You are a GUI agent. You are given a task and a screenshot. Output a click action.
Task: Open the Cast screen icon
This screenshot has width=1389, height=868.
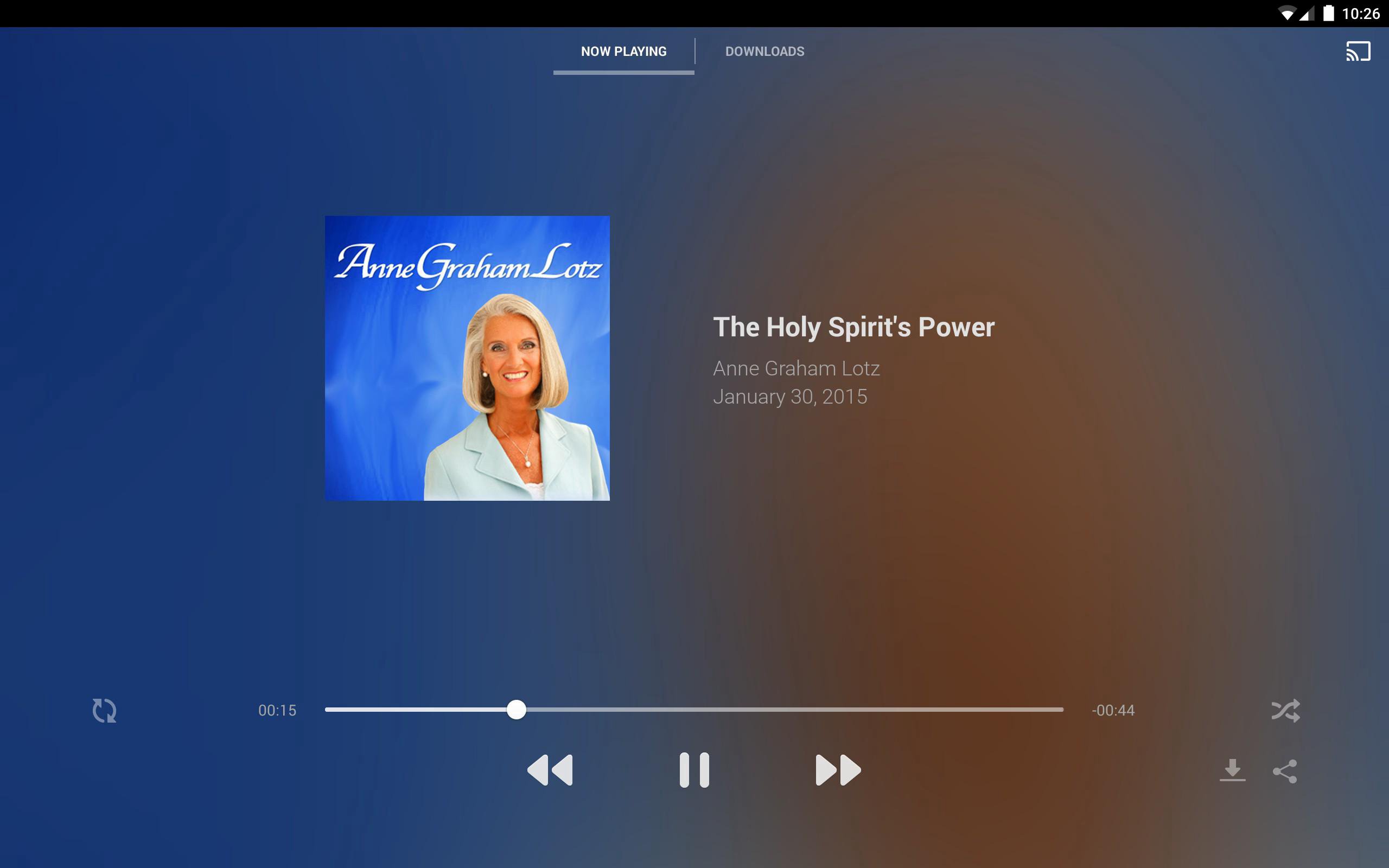point(1358,51)
